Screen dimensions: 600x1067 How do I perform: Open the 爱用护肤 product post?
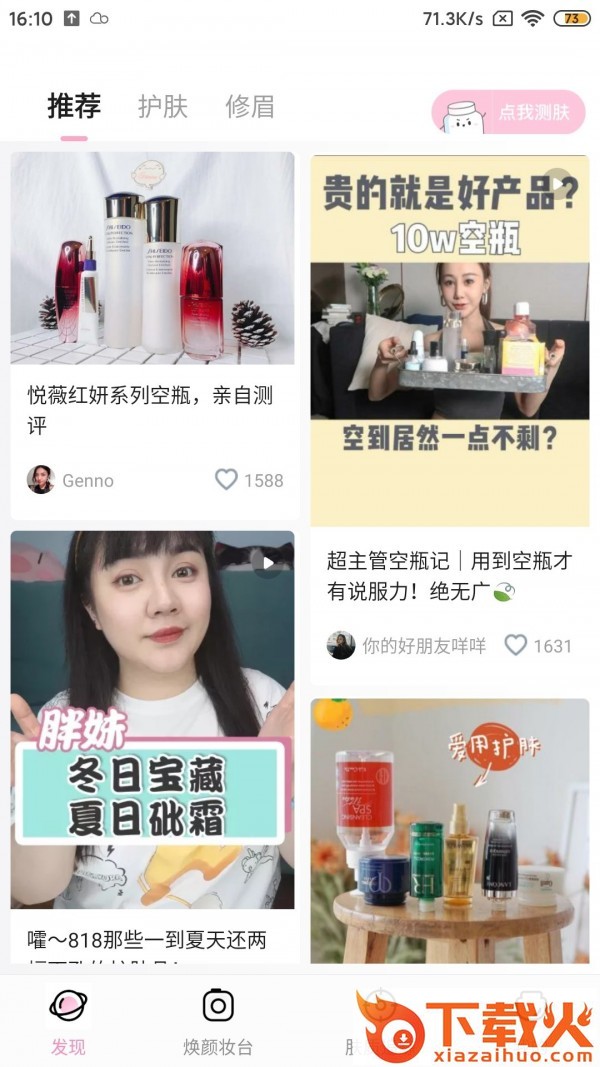(449, 830)
